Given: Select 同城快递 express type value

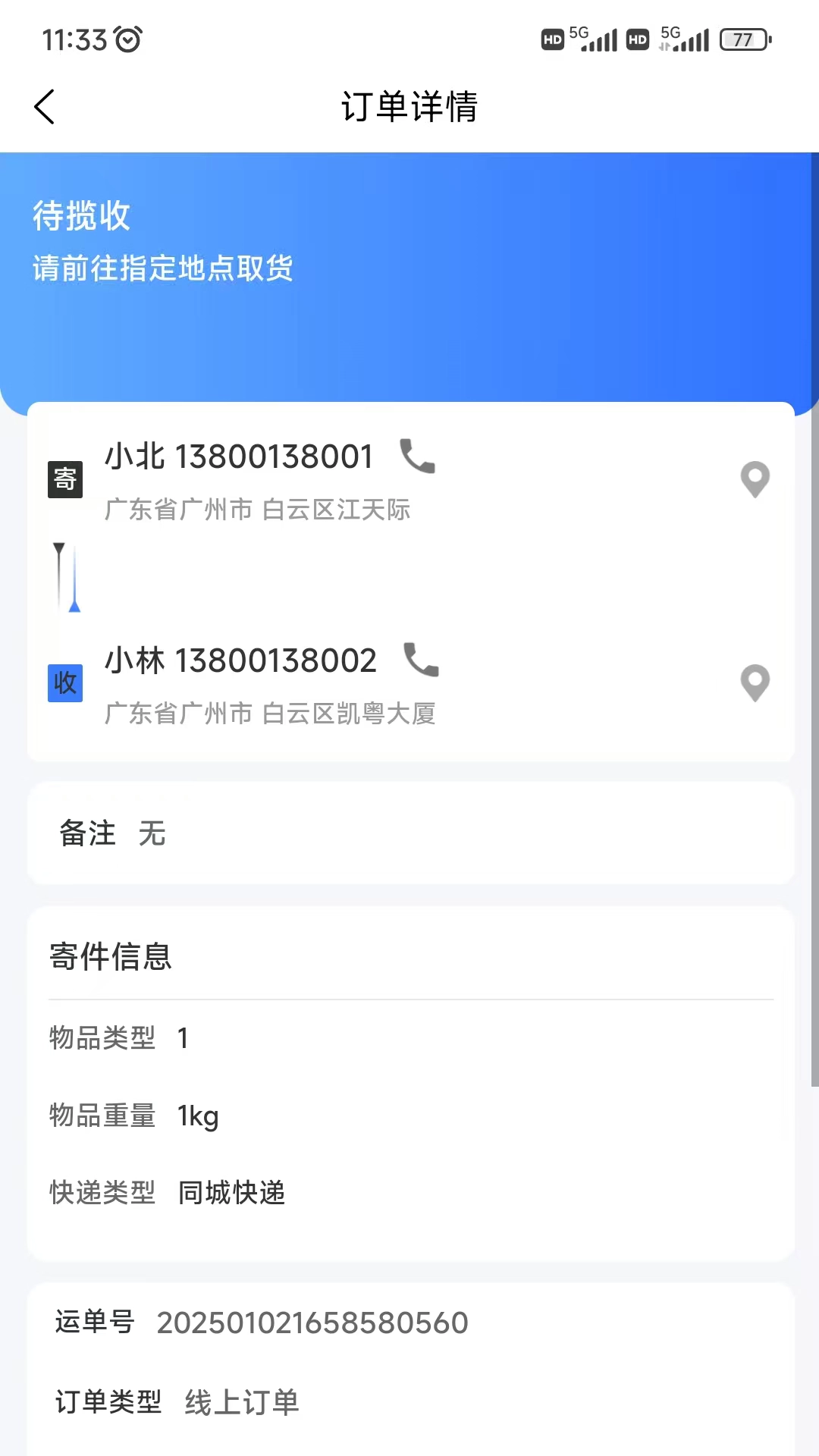Looking at the screenshot, I should point(231,1193).
